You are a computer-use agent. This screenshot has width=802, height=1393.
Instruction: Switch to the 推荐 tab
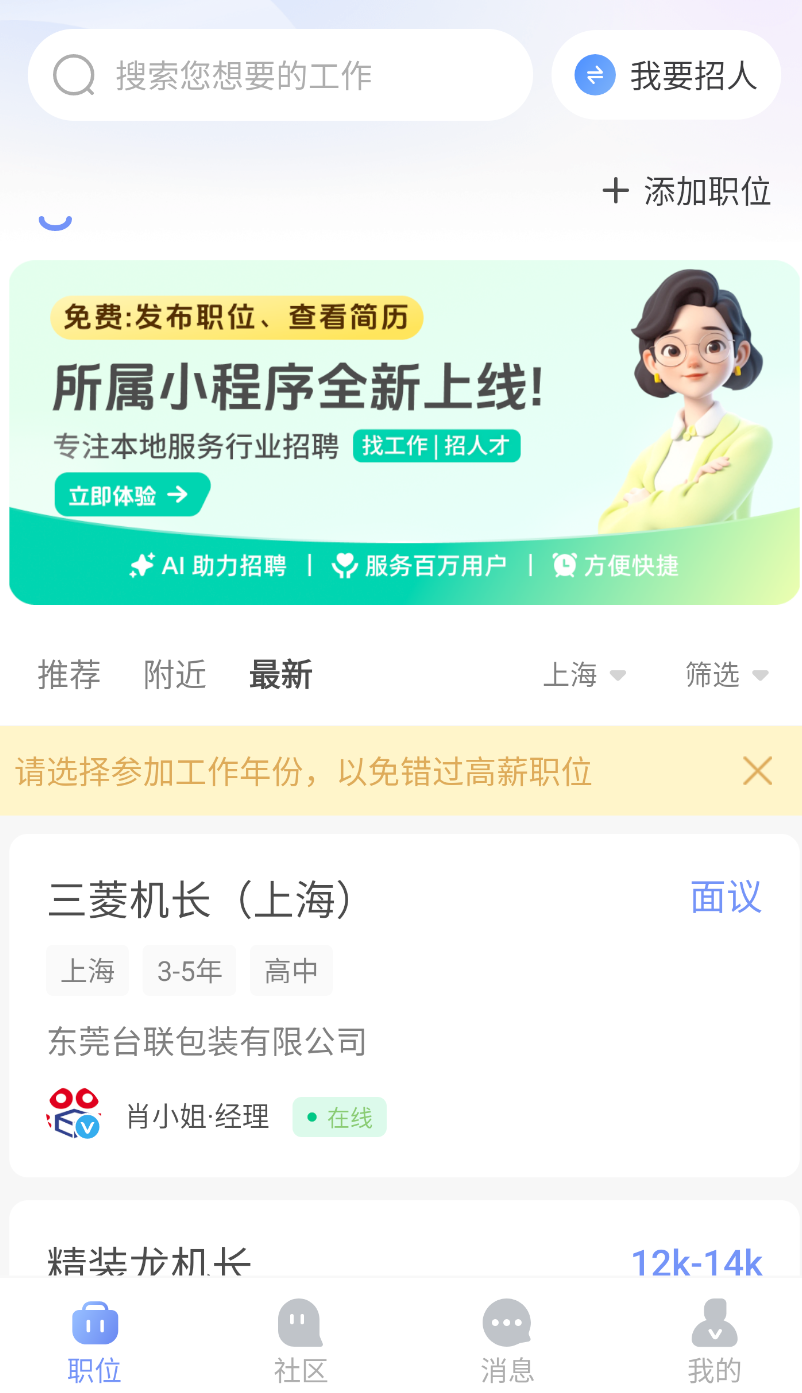pos(69,675)
